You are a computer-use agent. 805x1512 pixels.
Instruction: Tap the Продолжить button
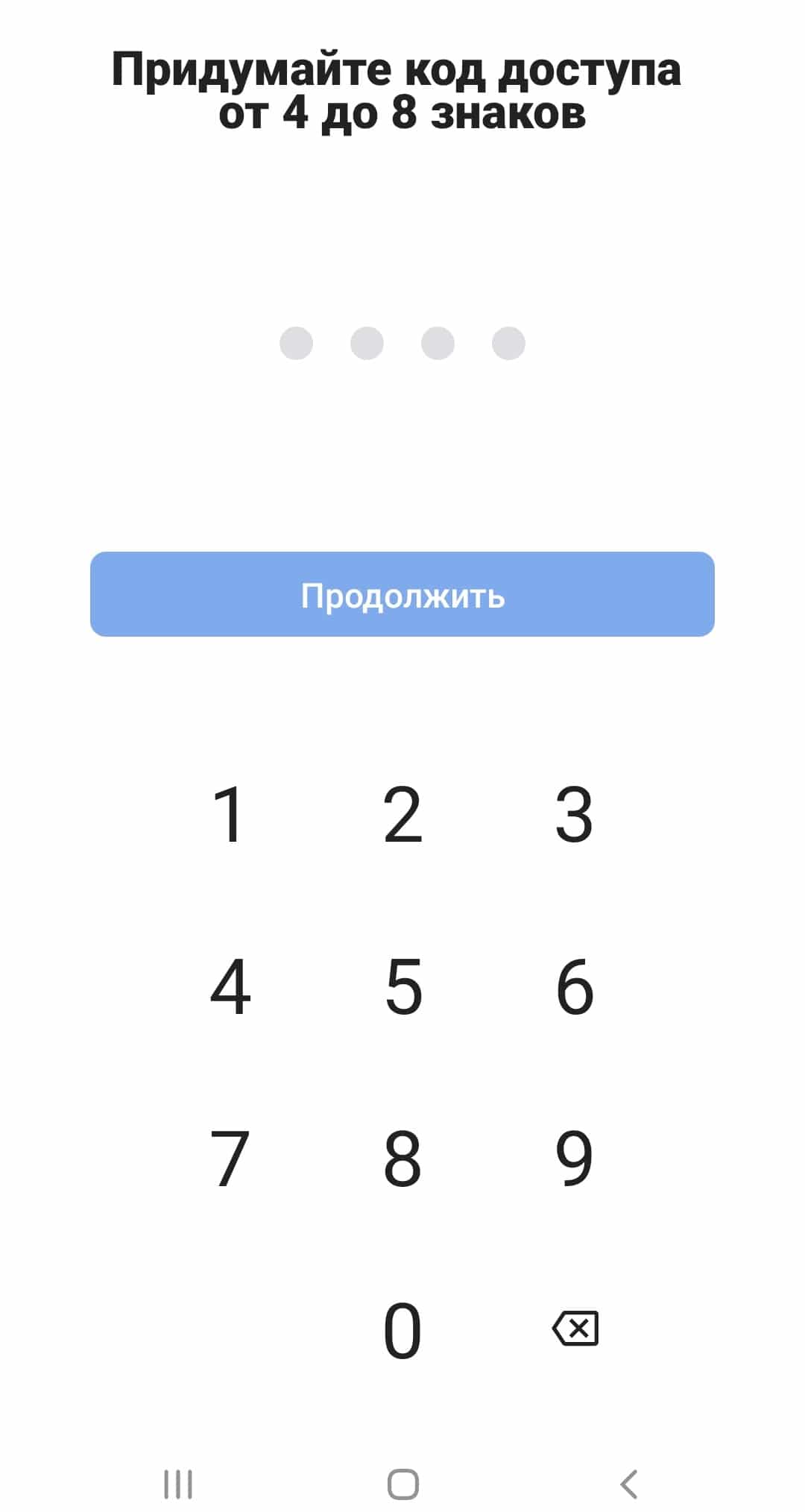[x=402, y=594]
